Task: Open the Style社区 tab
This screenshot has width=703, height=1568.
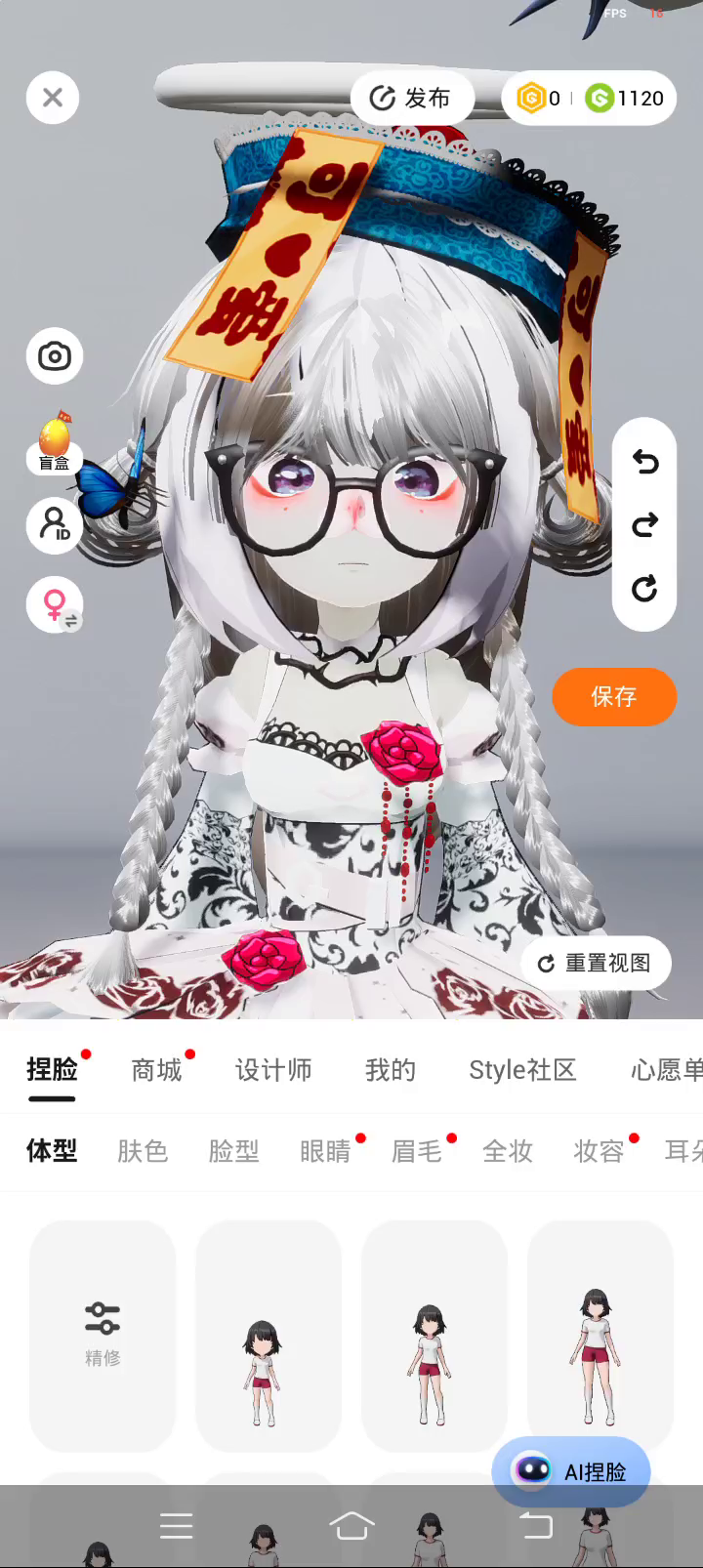Action: click(x=523, y=1070)
